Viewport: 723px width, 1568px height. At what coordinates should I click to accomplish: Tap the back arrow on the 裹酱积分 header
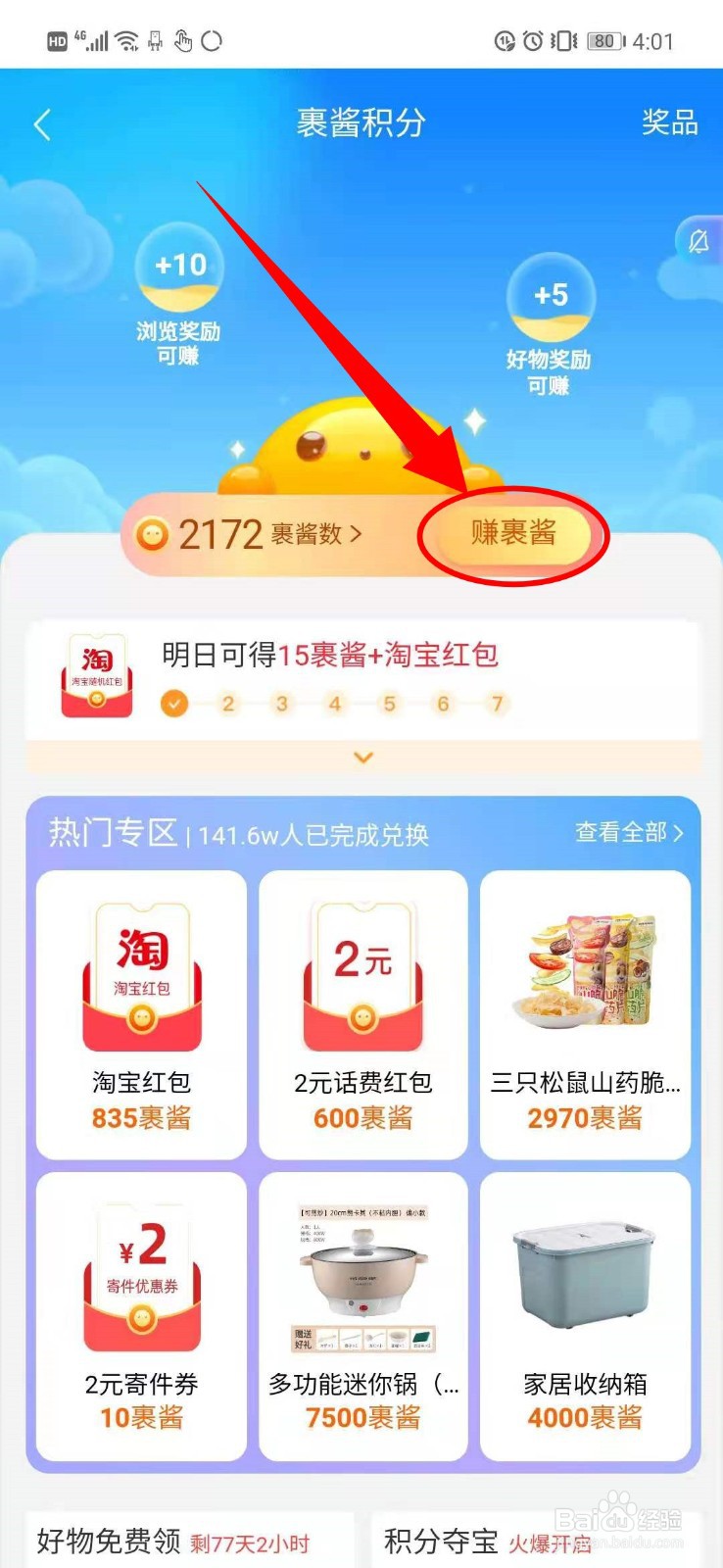41,123
